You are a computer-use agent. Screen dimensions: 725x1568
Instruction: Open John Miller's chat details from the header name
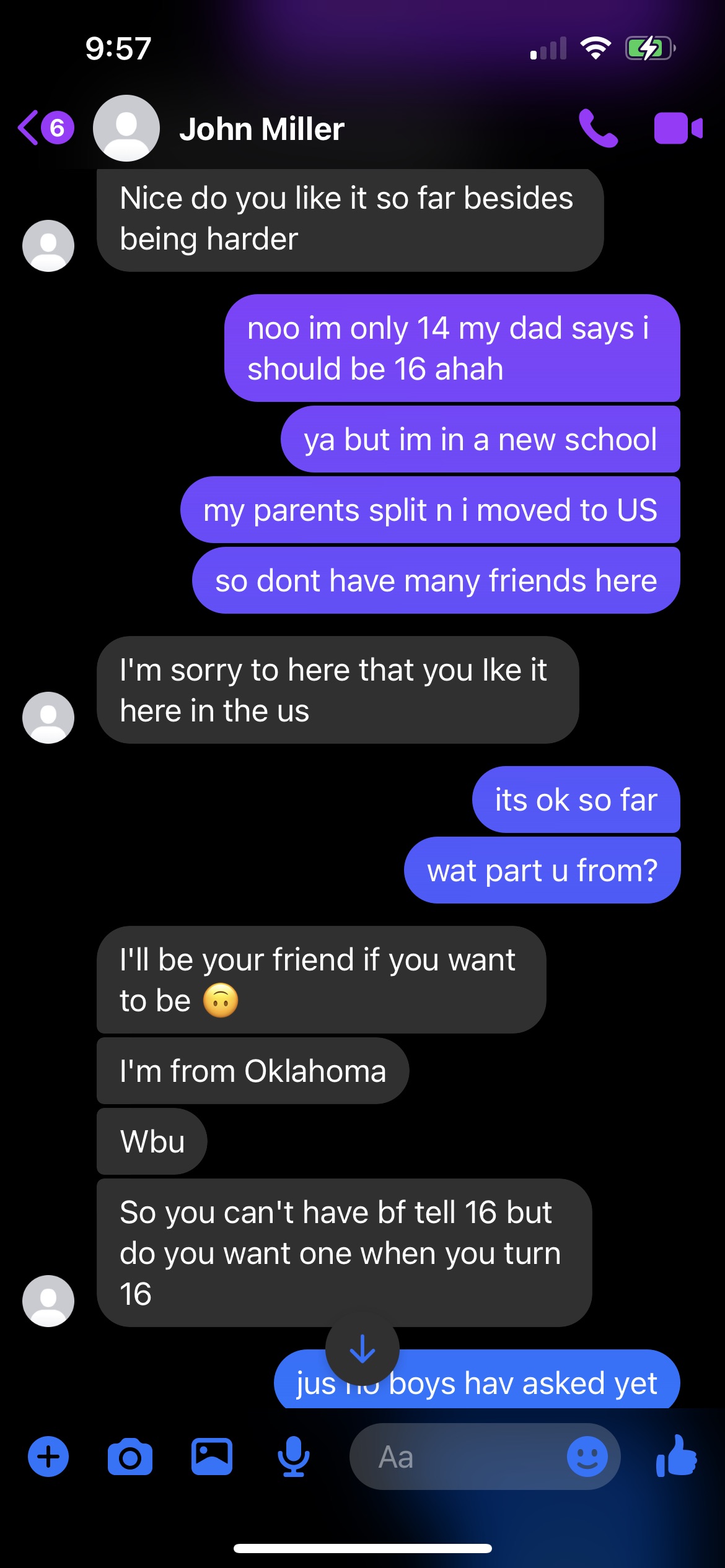pyautogui.click(x=261, y=129)
